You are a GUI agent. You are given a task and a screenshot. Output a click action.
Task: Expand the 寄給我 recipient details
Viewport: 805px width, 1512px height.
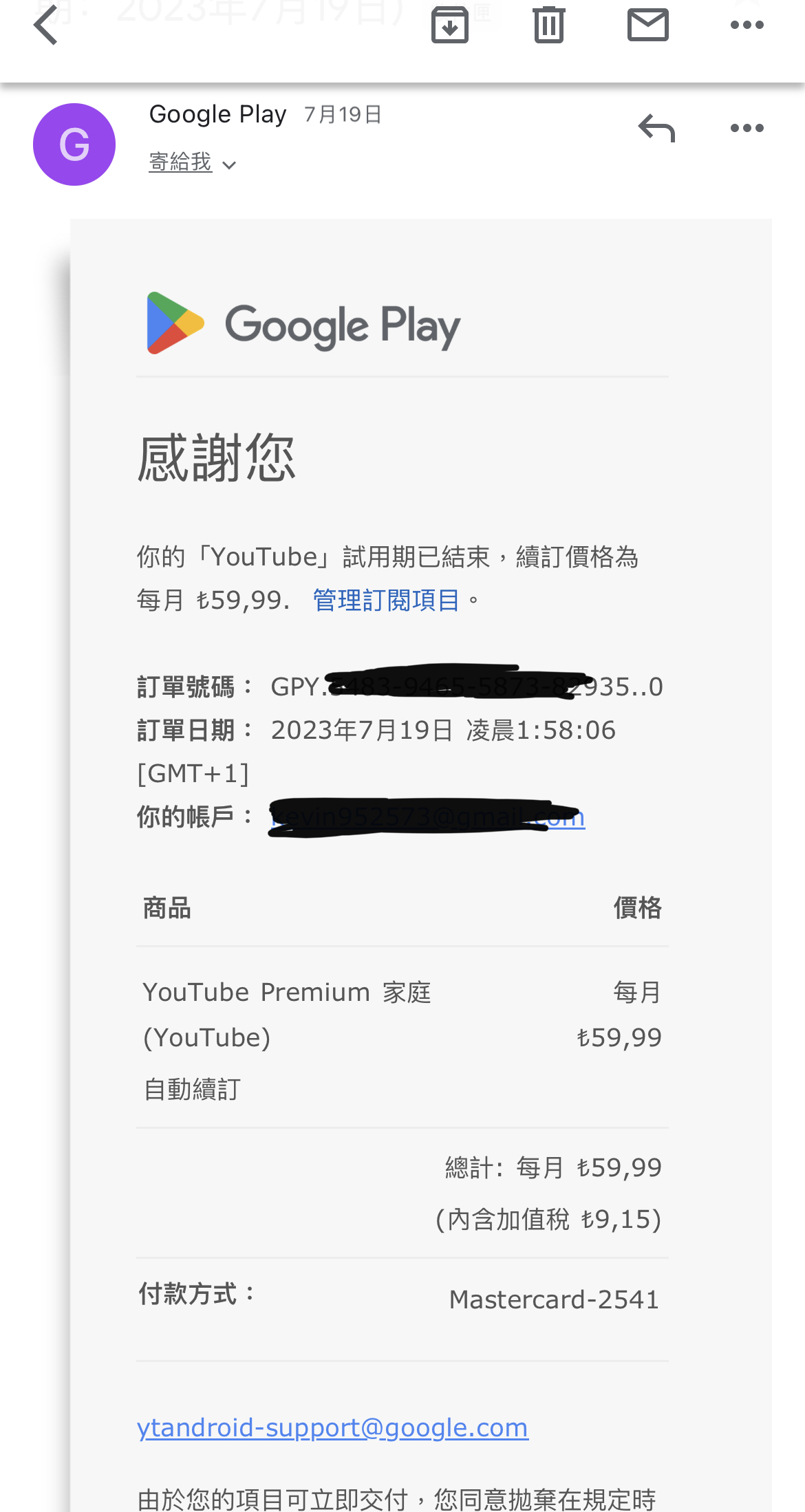193,162
